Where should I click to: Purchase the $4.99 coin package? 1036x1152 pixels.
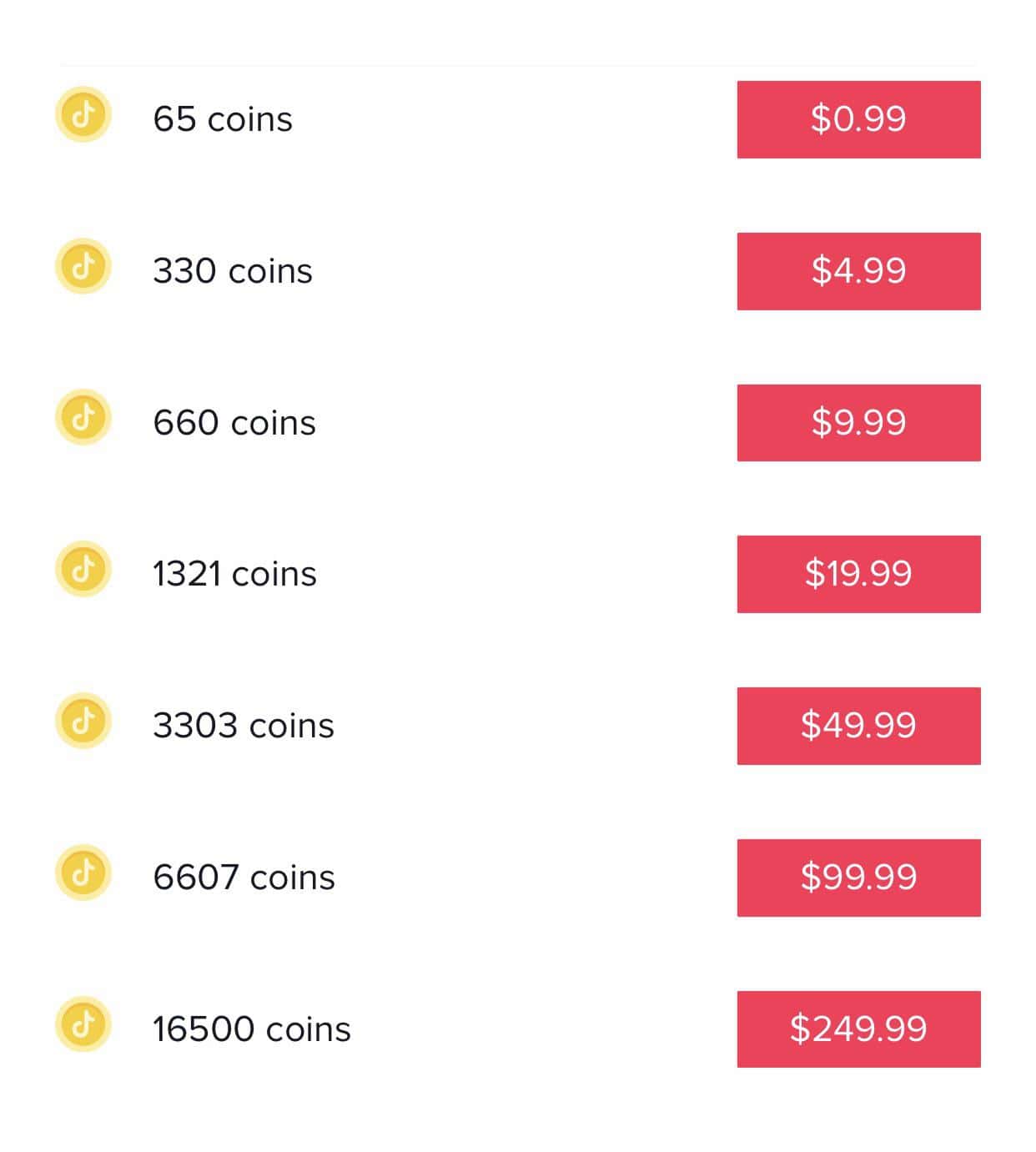coord(858,270)
